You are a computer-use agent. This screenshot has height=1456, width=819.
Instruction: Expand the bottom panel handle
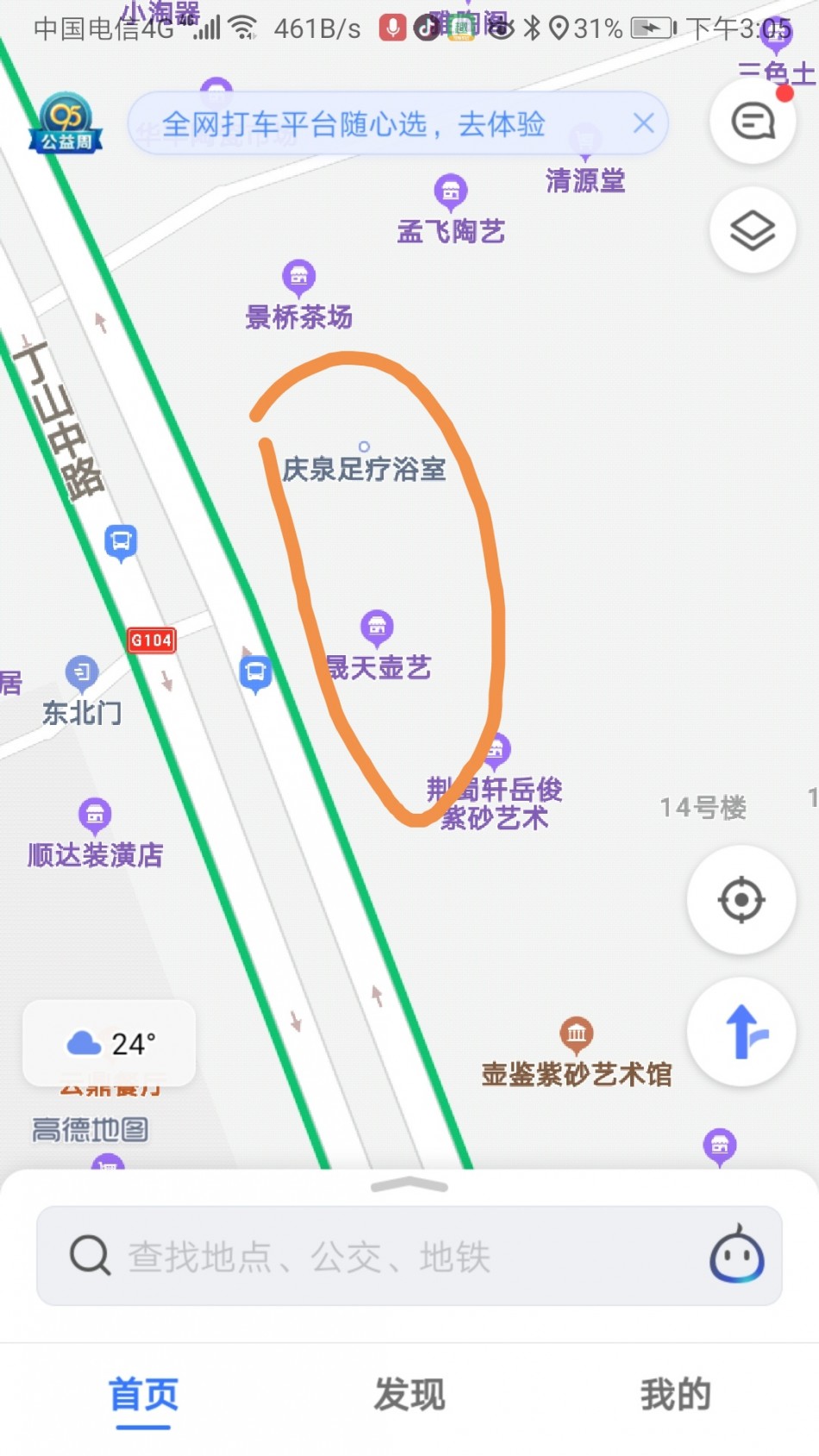(x=409, y=1185)
